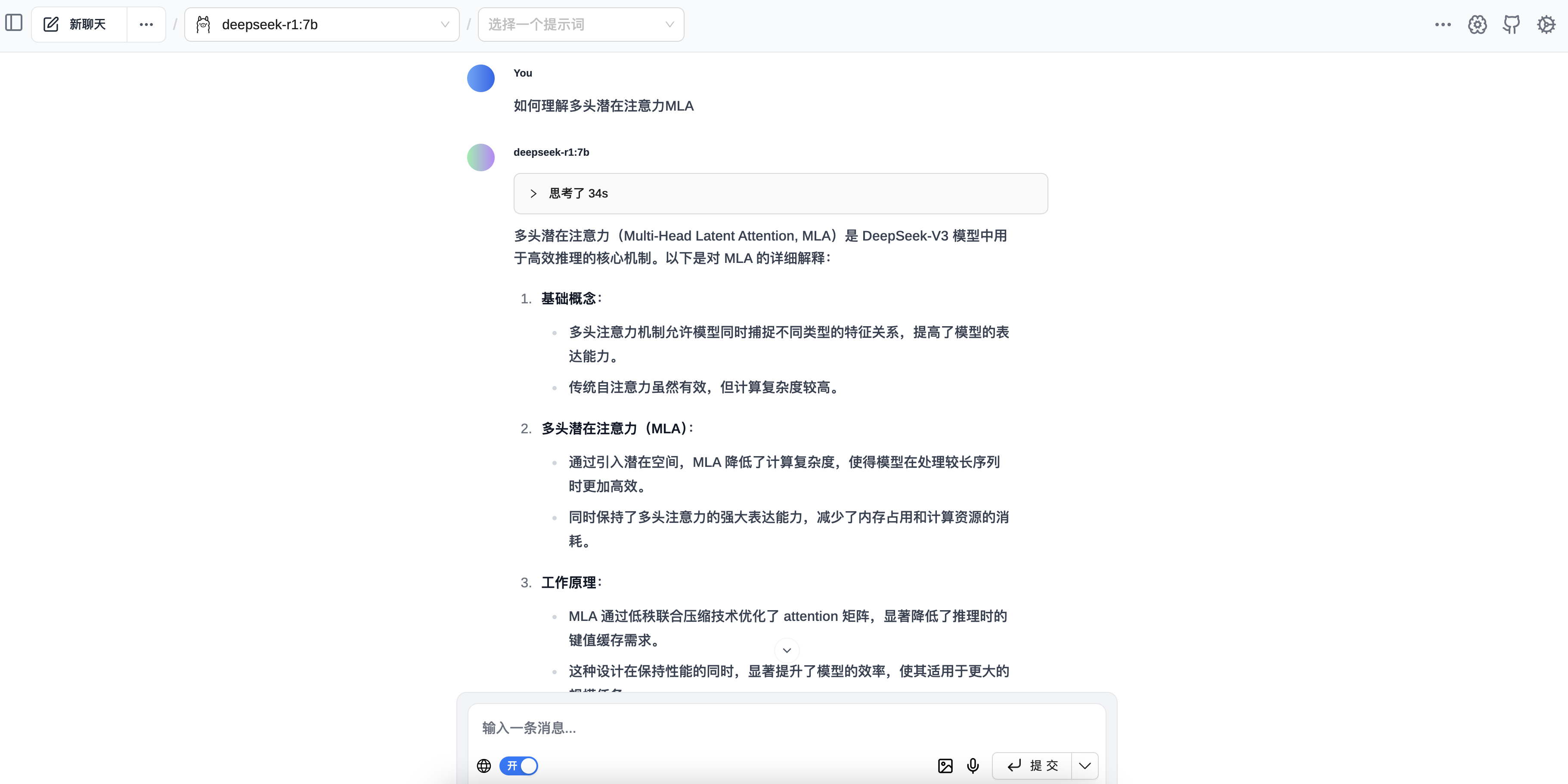The image size is (1568, 784).
Task: Open the top-right three-dots menu
Action: pos(1443,25)
